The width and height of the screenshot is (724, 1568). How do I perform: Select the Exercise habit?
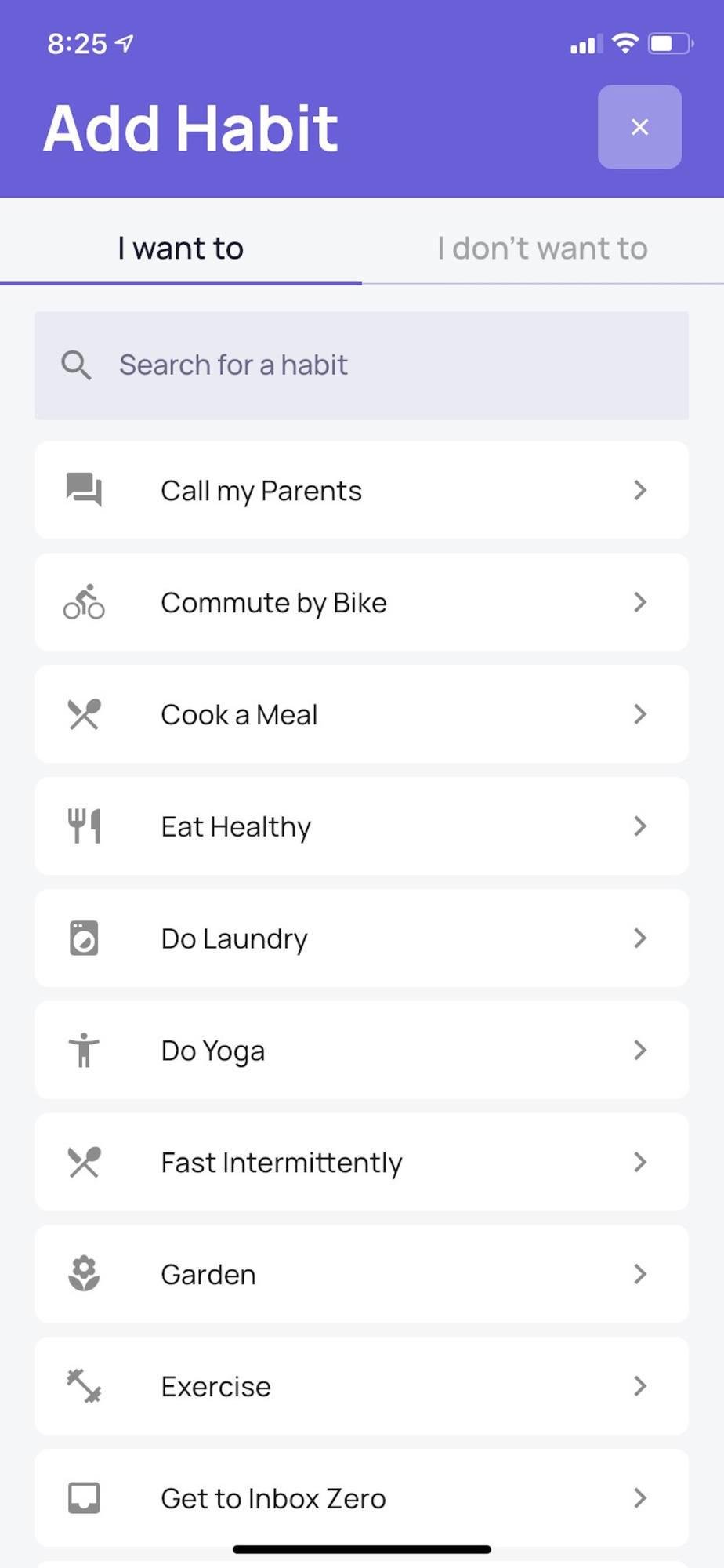(362, 1387)
